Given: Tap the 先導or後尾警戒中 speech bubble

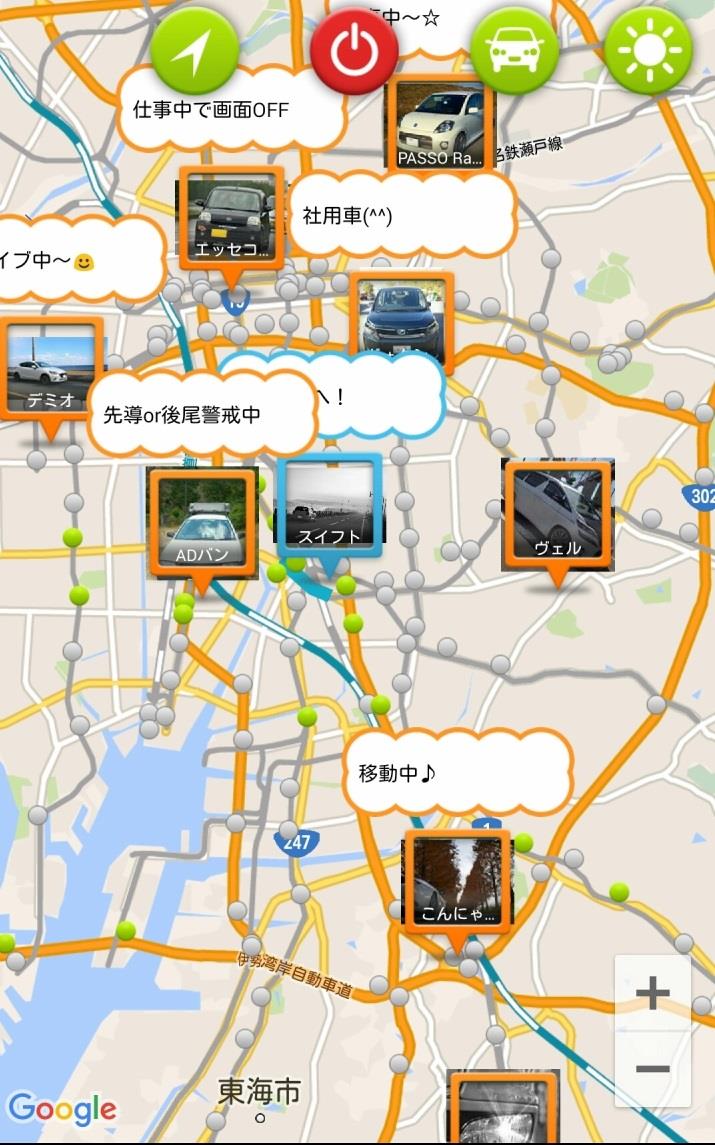Looking at the screenshot, I should click(x=200, y=414).
